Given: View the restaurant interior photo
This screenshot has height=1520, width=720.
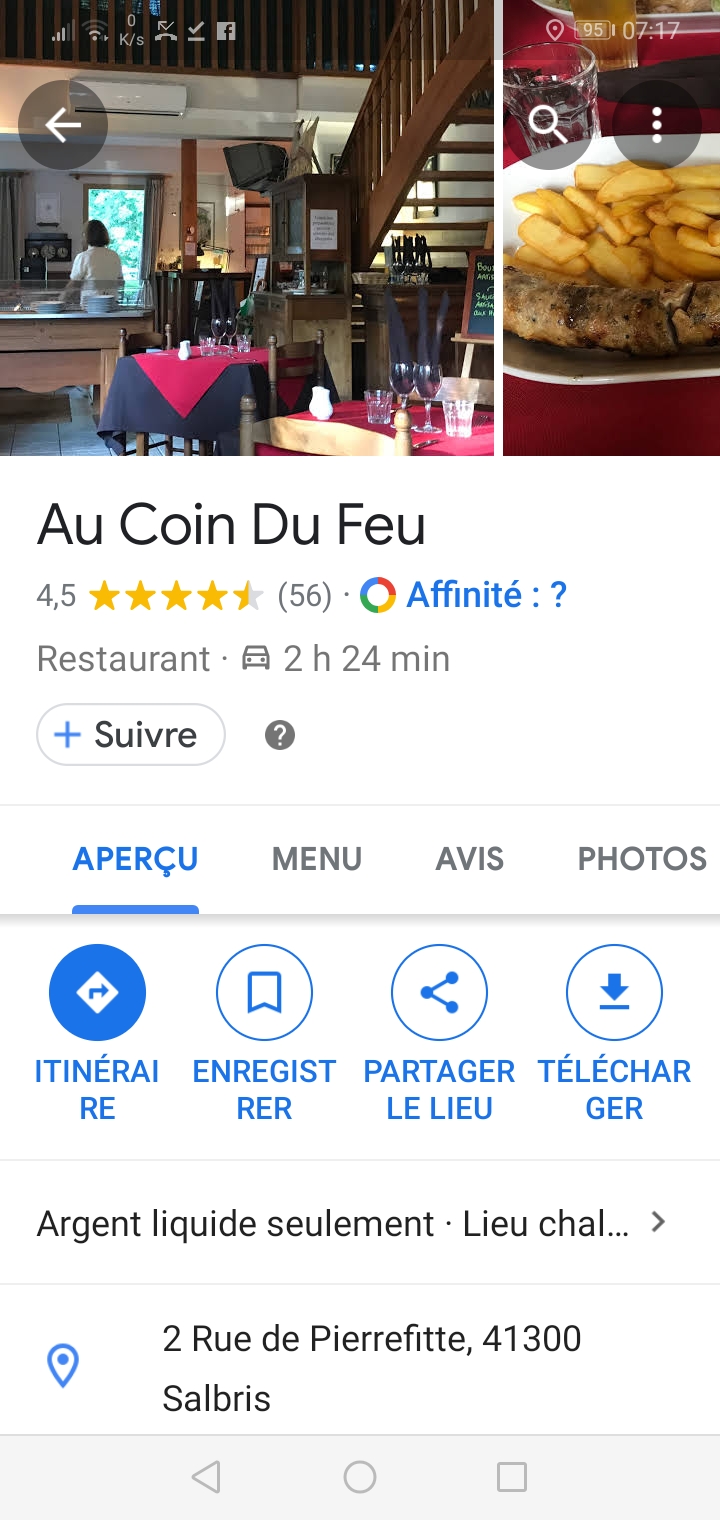Looking at the screenshot, I should tap(247, 300).
